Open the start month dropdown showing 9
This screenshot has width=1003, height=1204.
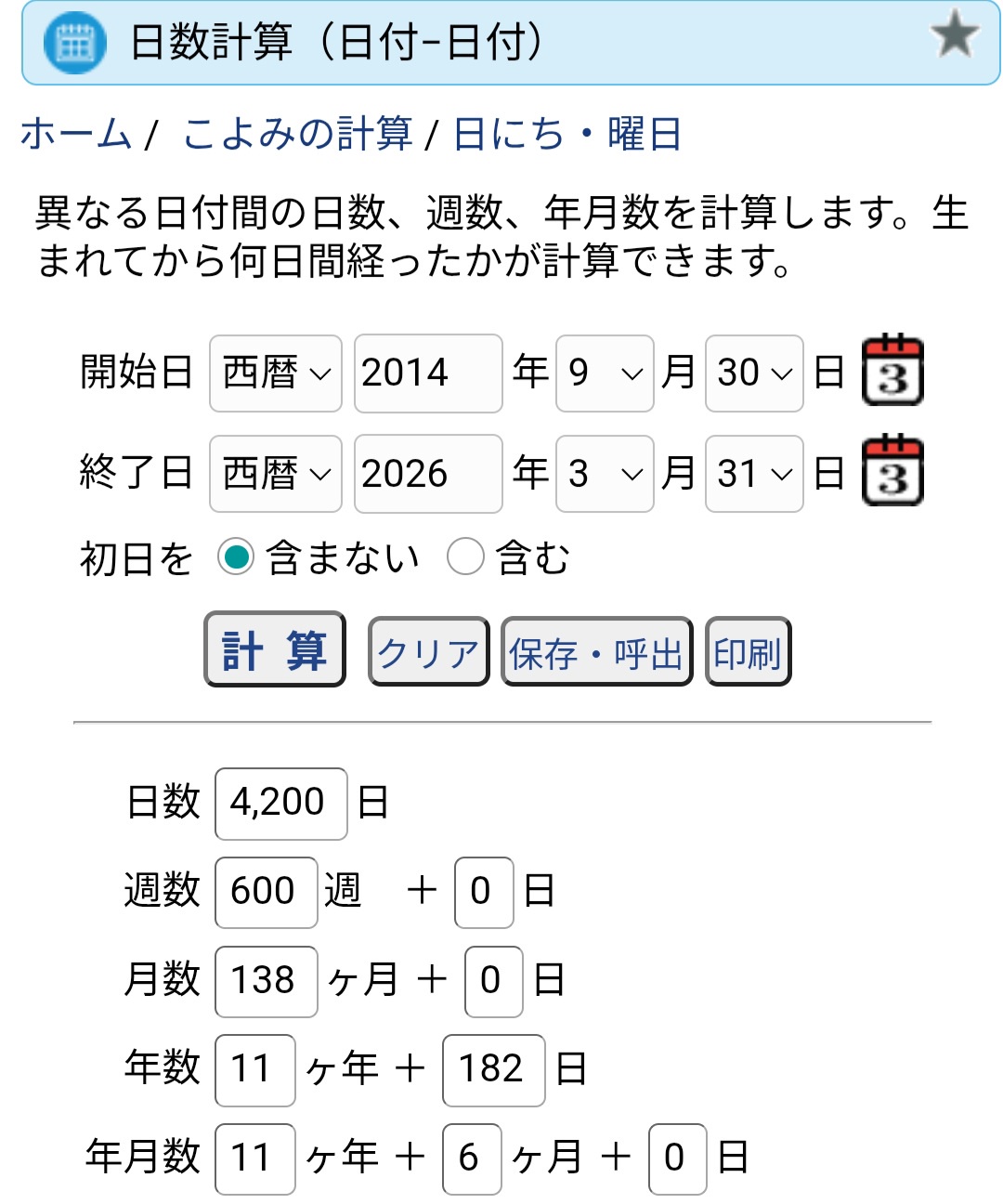click(x=605, y=373)
